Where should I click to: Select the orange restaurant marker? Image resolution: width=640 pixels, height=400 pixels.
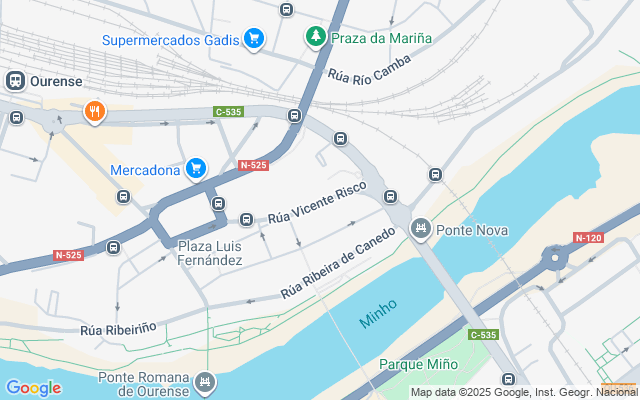click(x=95, y=111)
